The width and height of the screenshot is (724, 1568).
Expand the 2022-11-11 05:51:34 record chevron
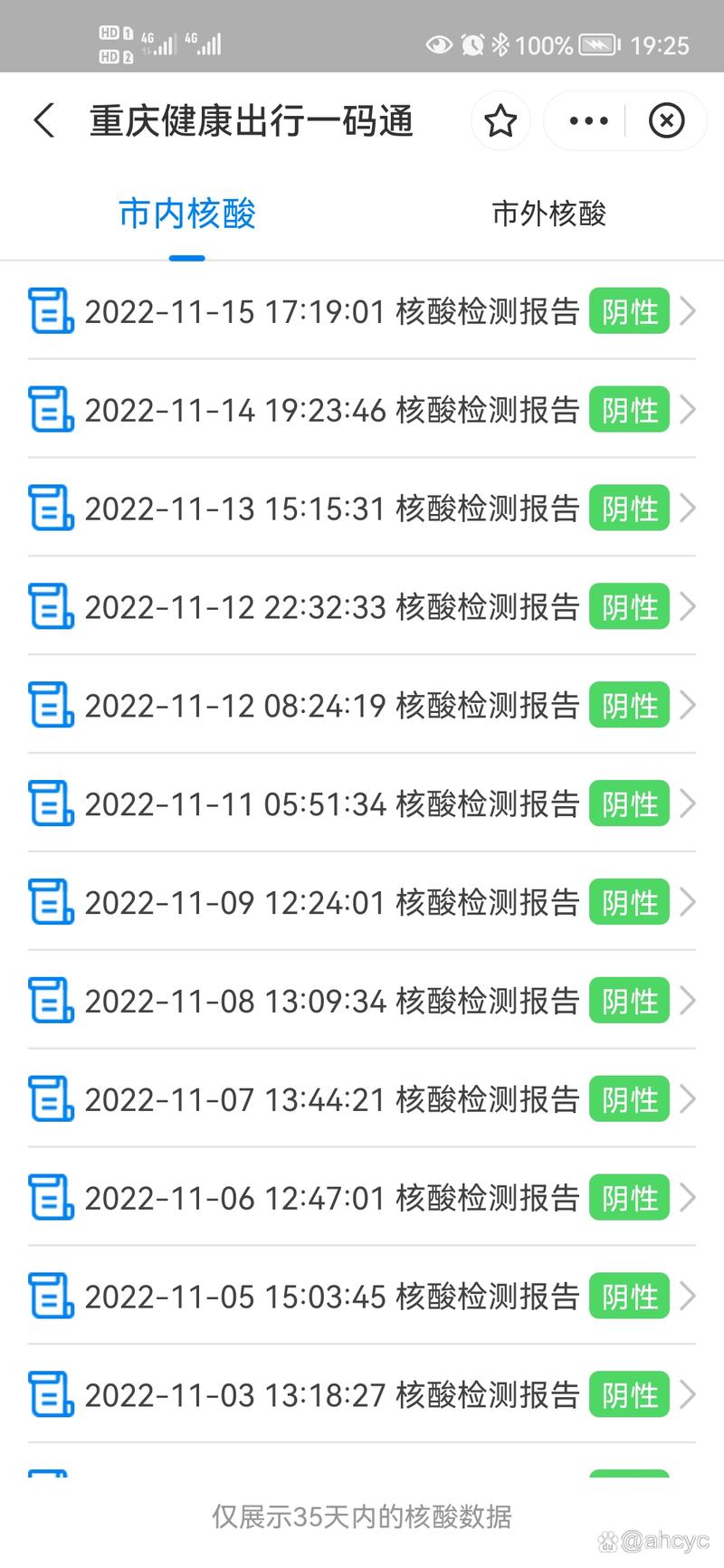(689, 803)
